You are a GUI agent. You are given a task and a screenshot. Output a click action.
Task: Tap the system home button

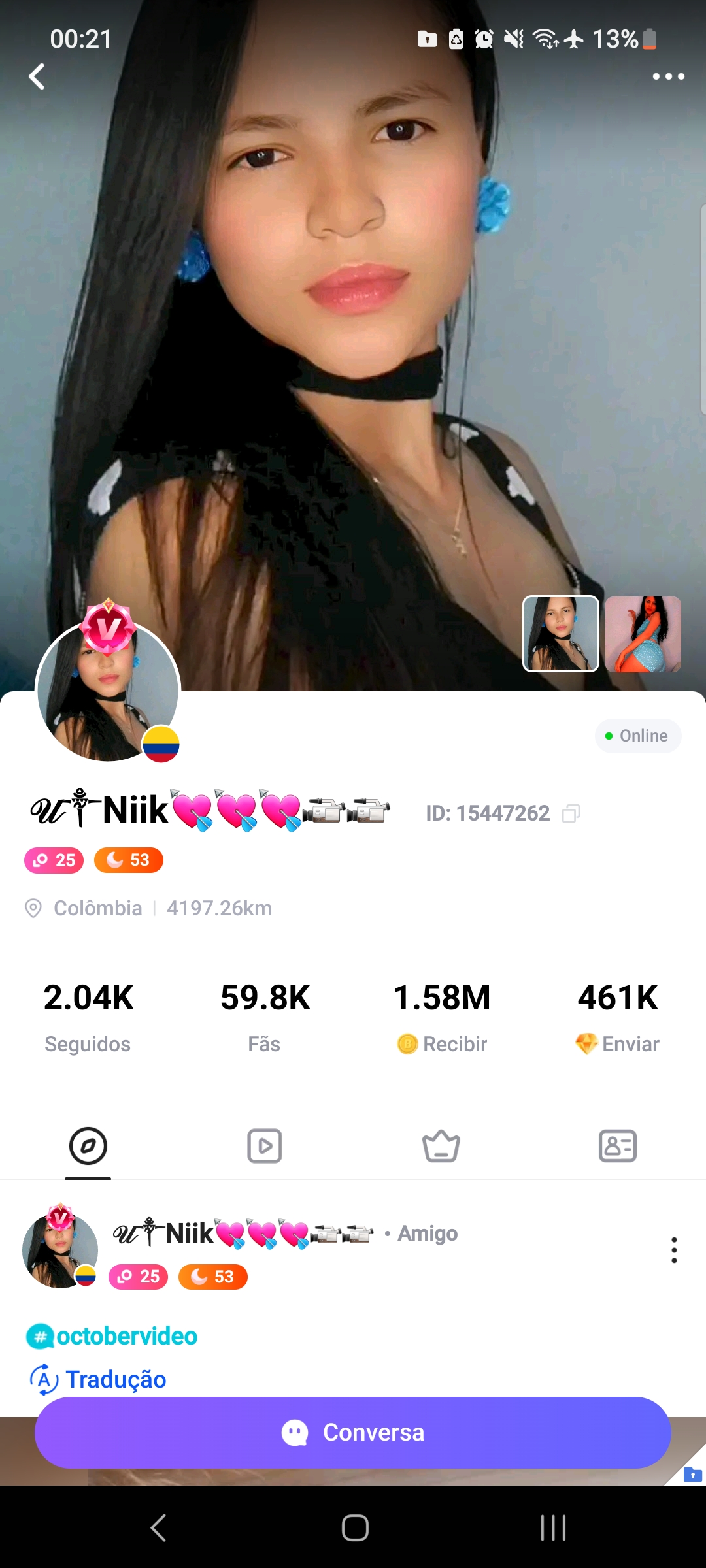[x=355, y=1527]
